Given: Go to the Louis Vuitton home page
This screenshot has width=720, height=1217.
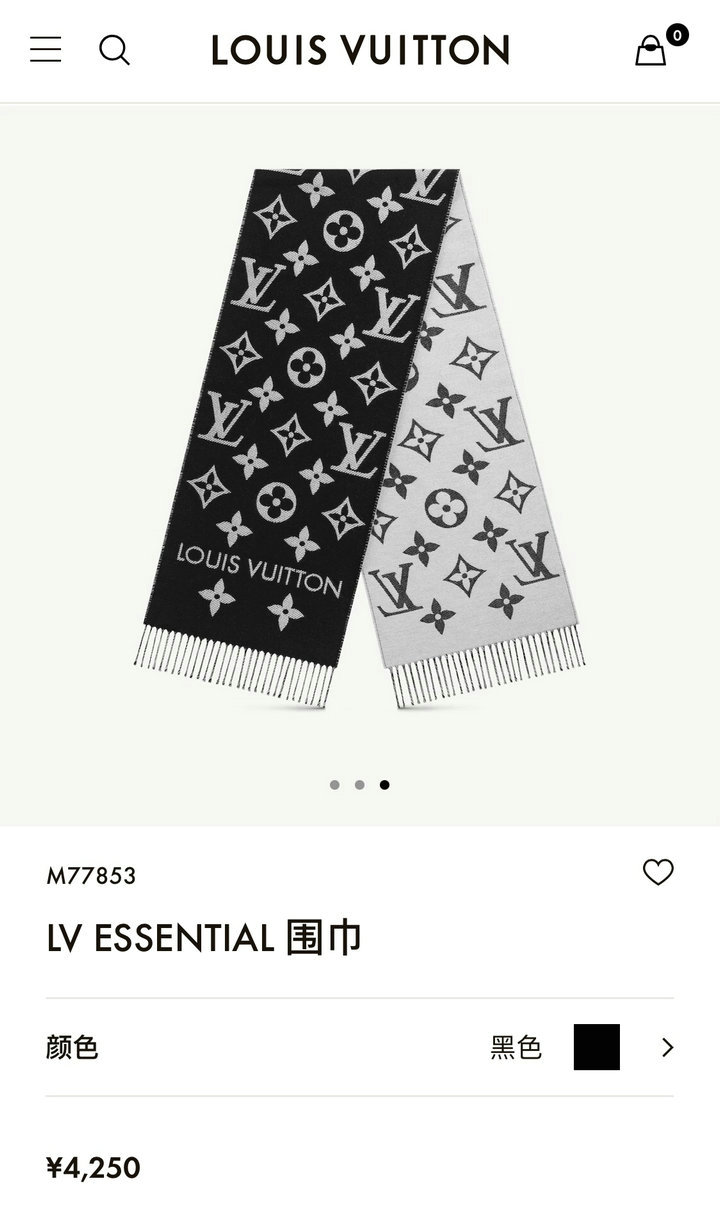Looking at the screenshot, I should pos(360,50).
